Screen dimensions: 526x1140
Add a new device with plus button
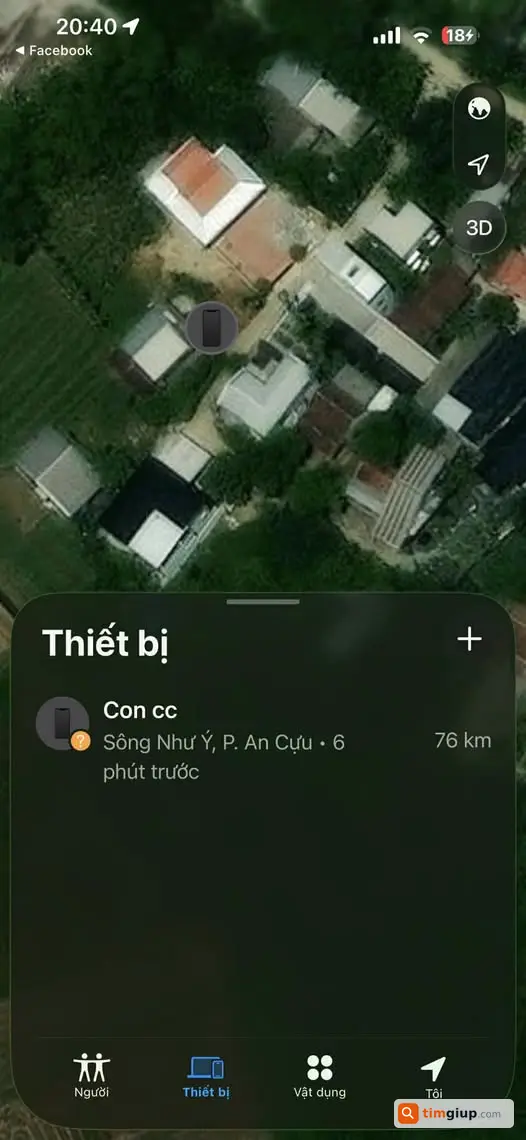pos(469,639)
